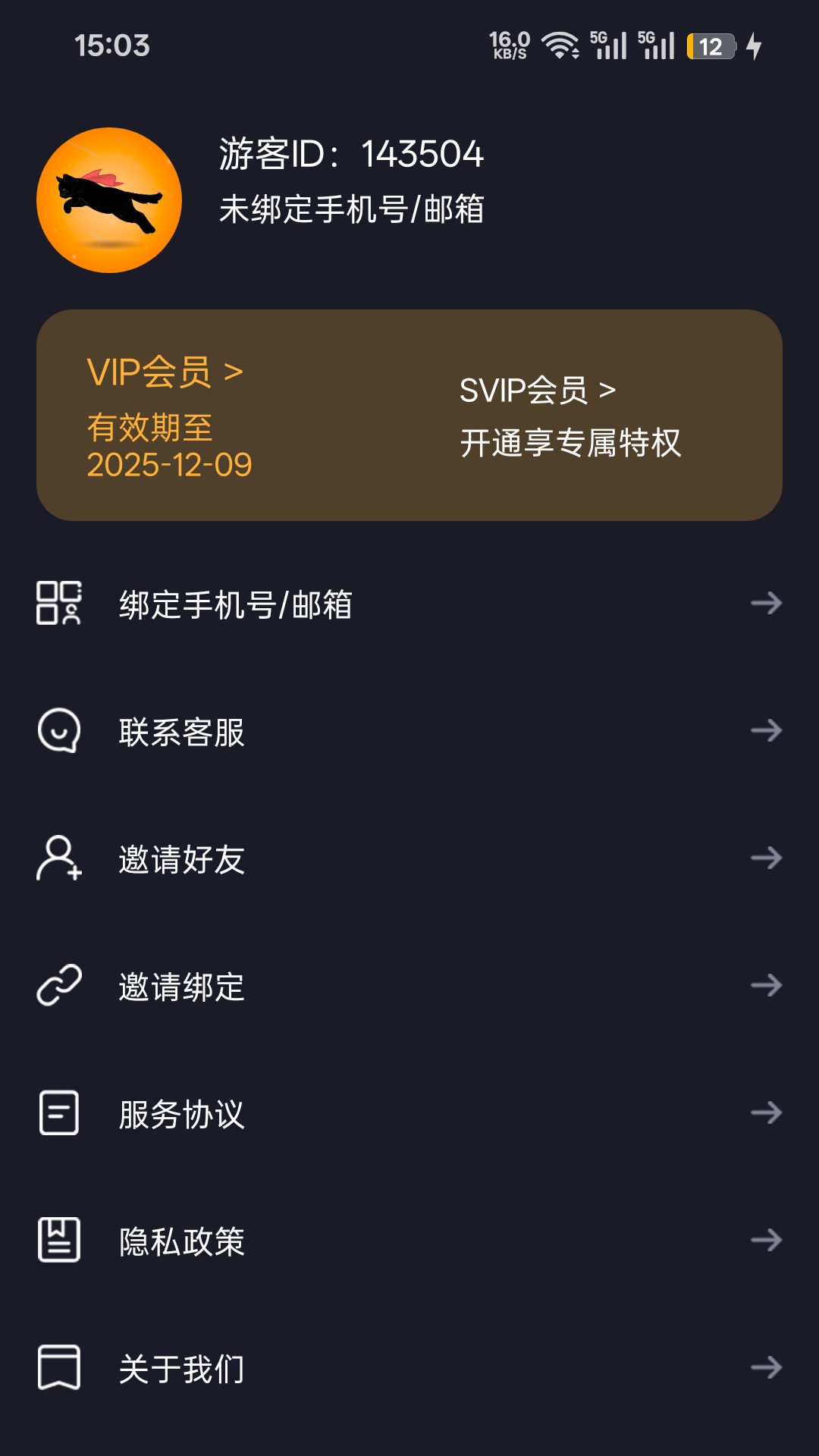Select the document icon next to 服务协议
The width and height of the screenshot is (819, 1456).
point(58,1112)
